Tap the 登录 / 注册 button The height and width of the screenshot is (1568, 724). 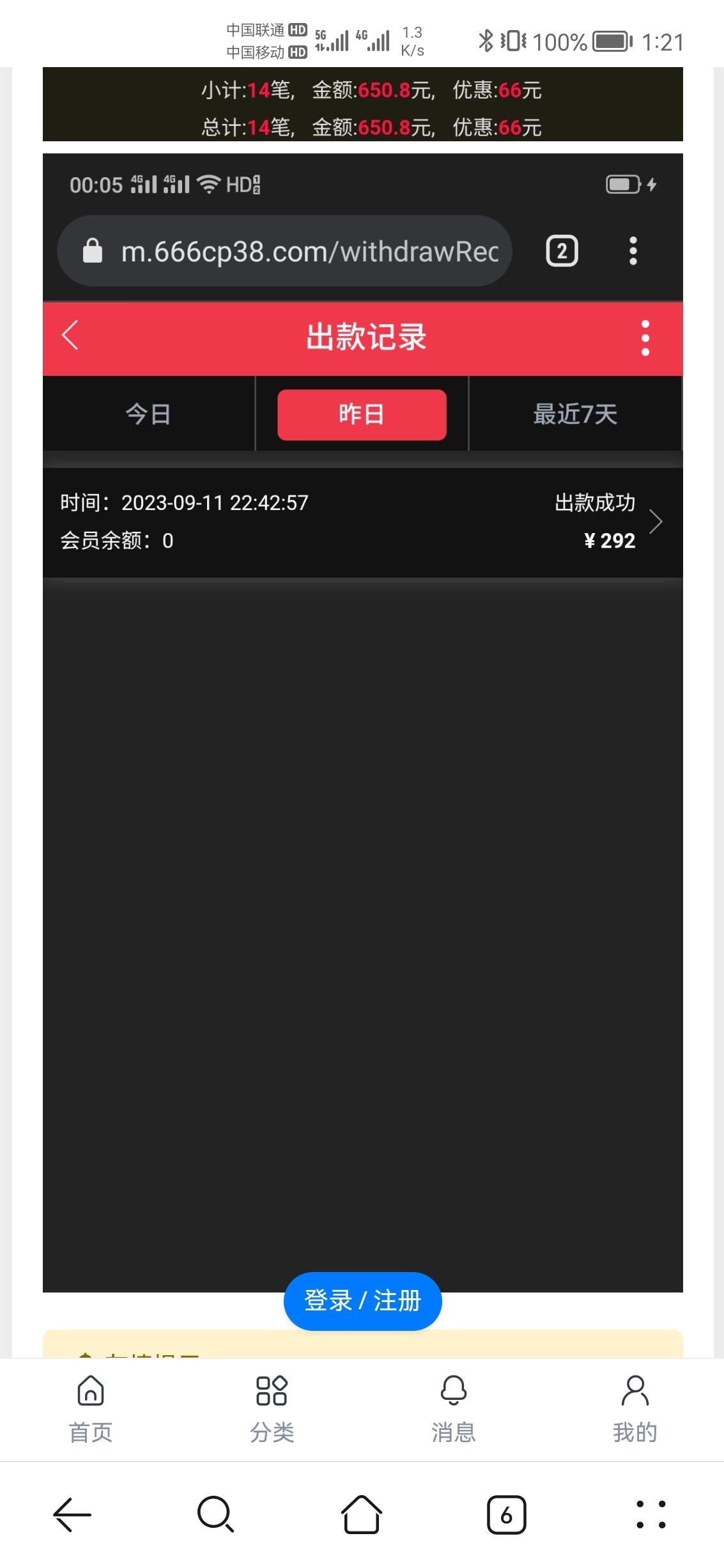tap(362, 1301)
